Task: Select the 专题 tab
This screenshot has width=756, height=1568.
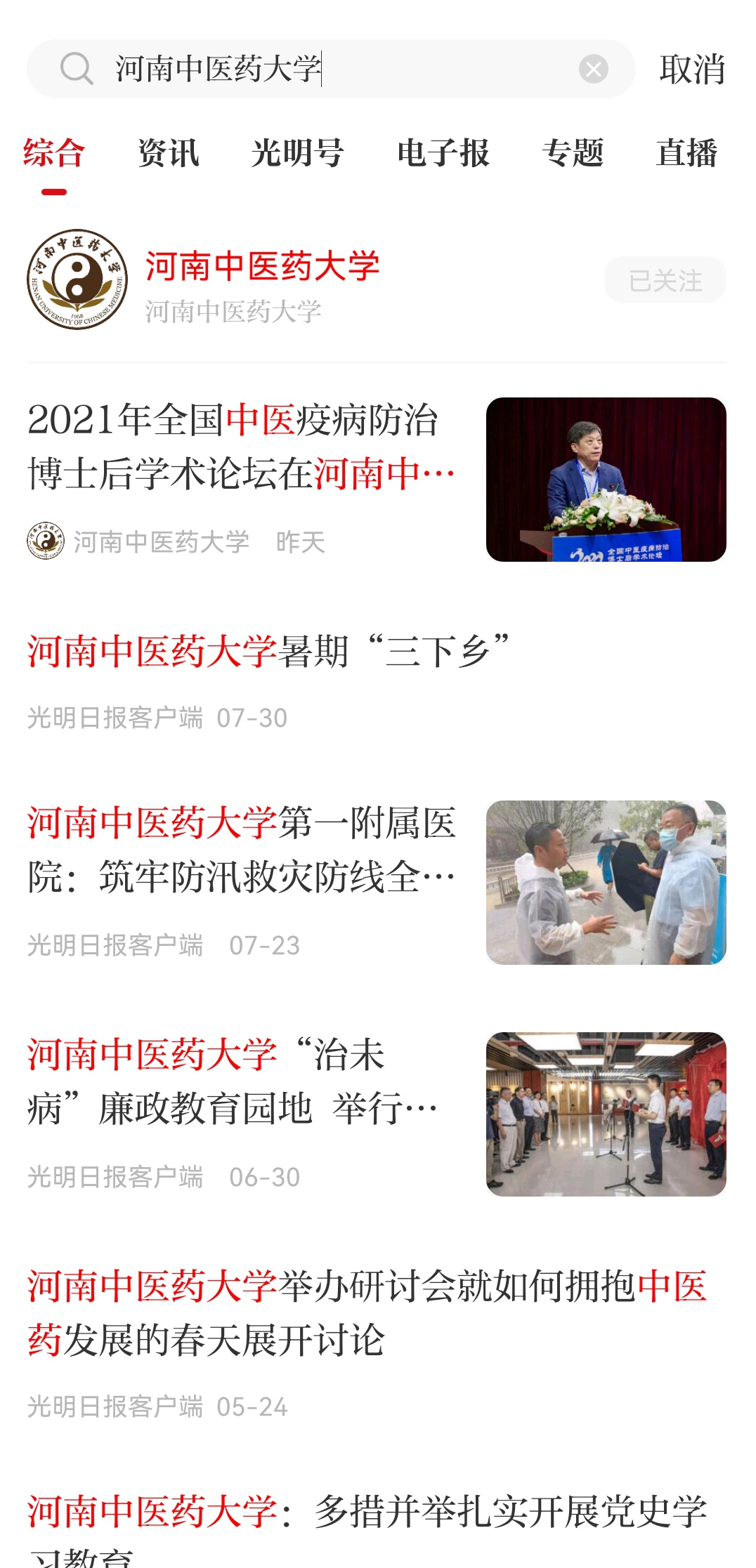Action: (573, 152)
